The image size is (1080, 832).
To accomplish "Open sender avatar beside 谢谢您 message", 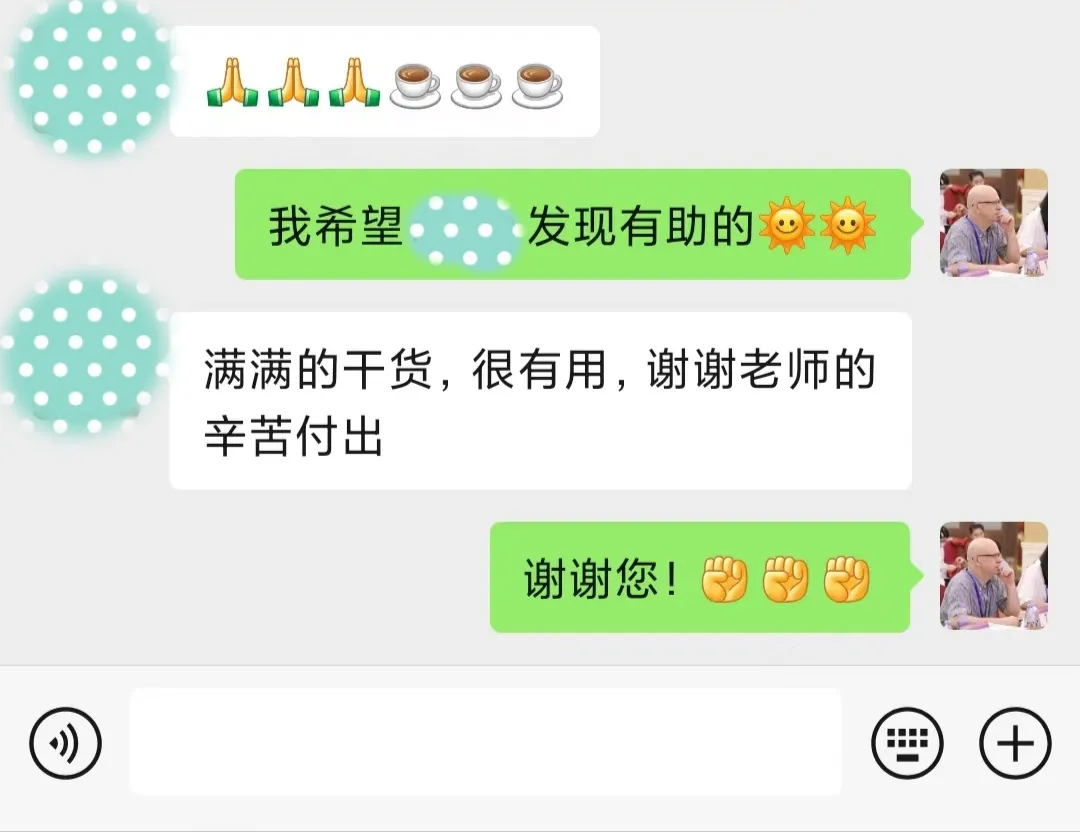I will 993,576.
